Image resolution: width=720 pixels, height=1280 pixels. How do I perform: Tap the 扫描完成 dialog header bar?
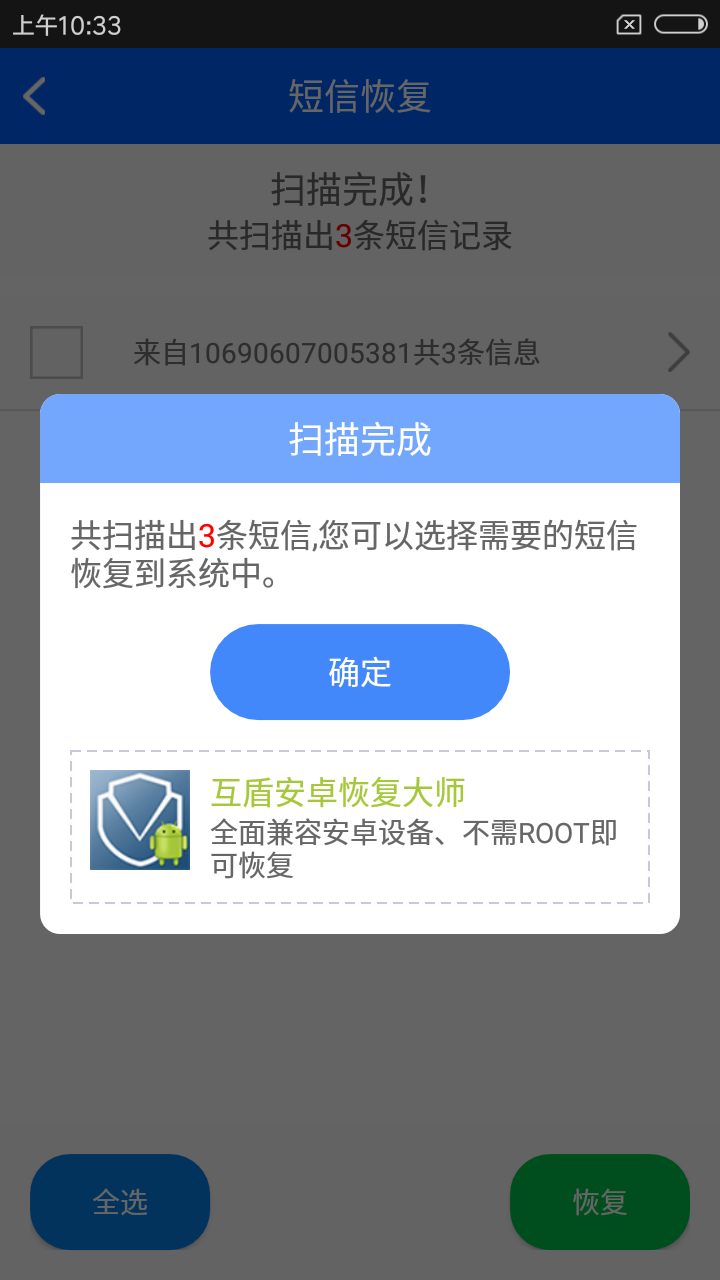359,438
